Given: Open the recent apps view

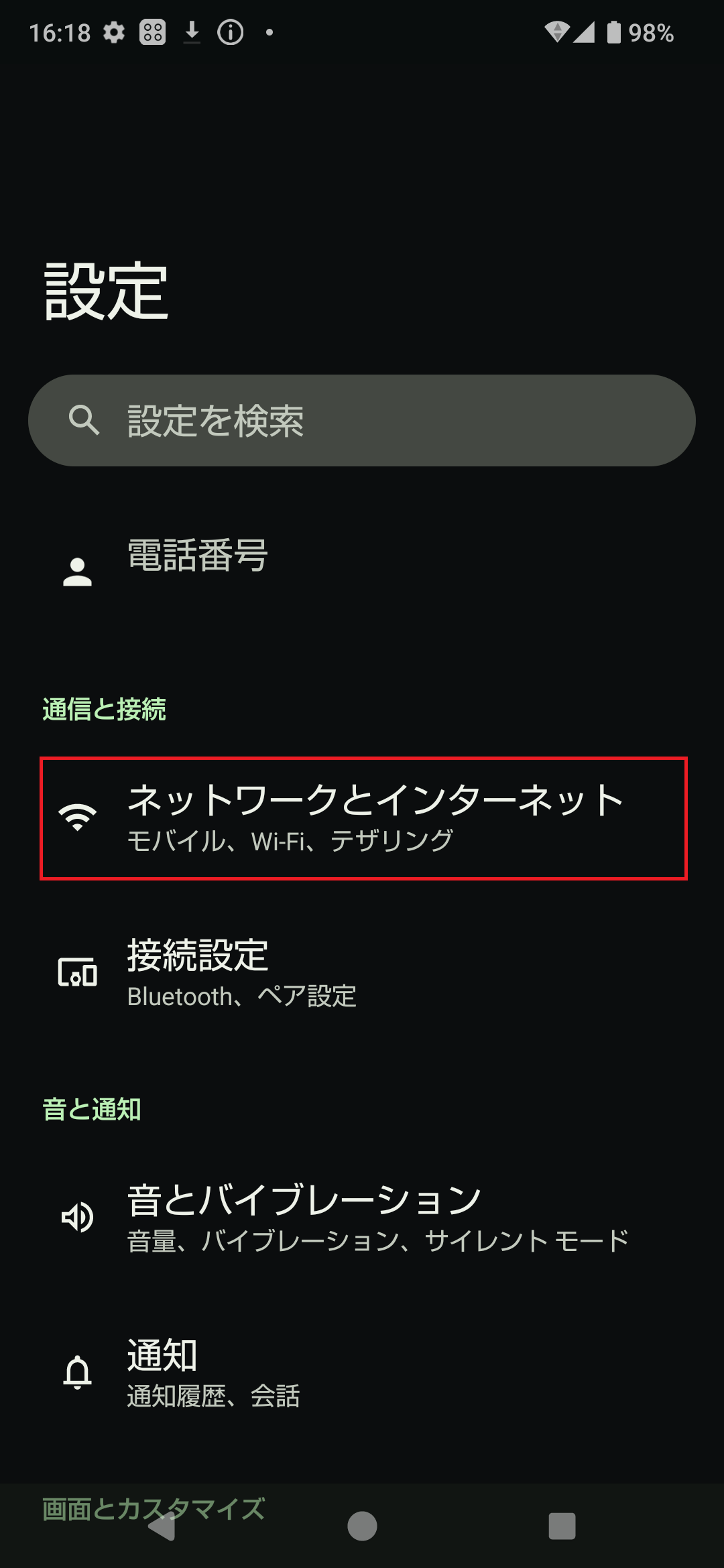Looking at the screenshot, I should (562, 1526).
